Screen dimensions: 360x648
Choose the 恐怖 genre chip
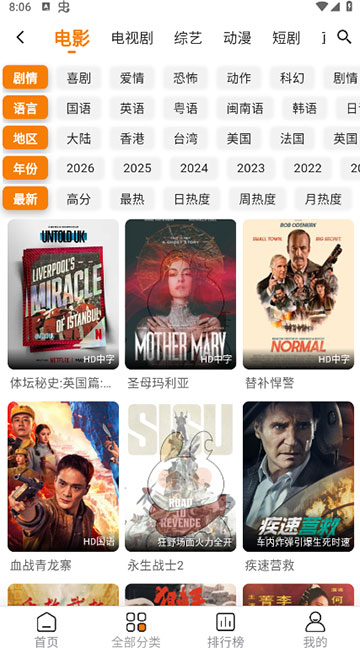tap(186, 78)
